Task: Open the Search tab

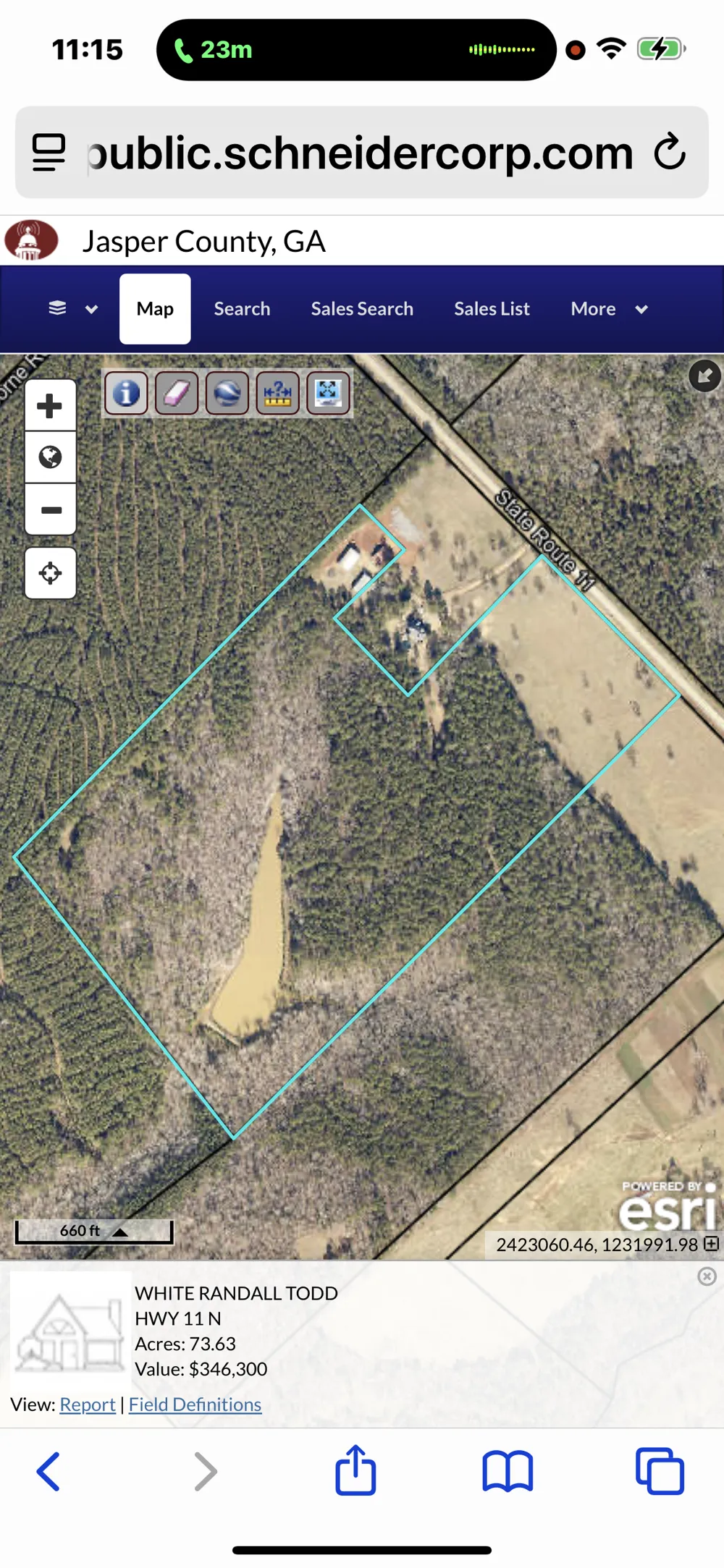Action: (242, 309)
